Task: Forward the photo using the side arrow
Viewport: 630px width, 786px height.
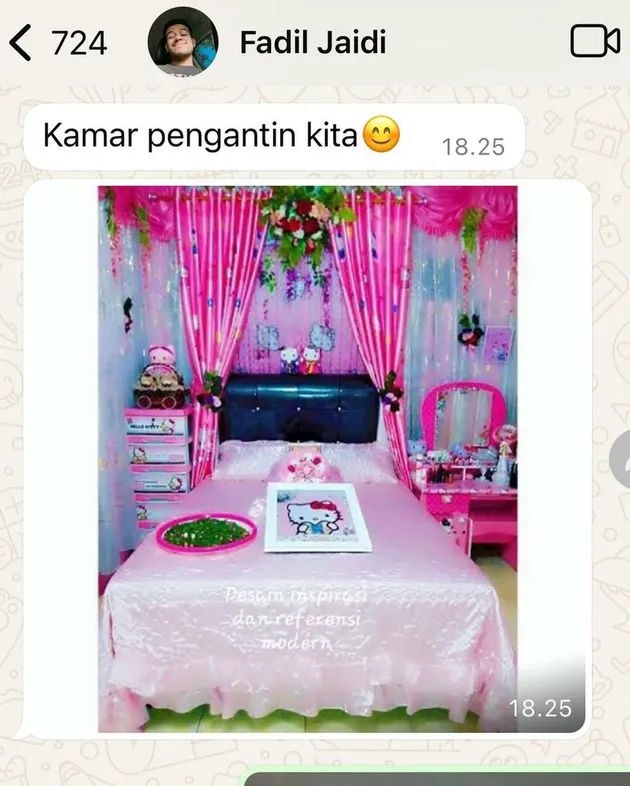Action: point(622,459)
